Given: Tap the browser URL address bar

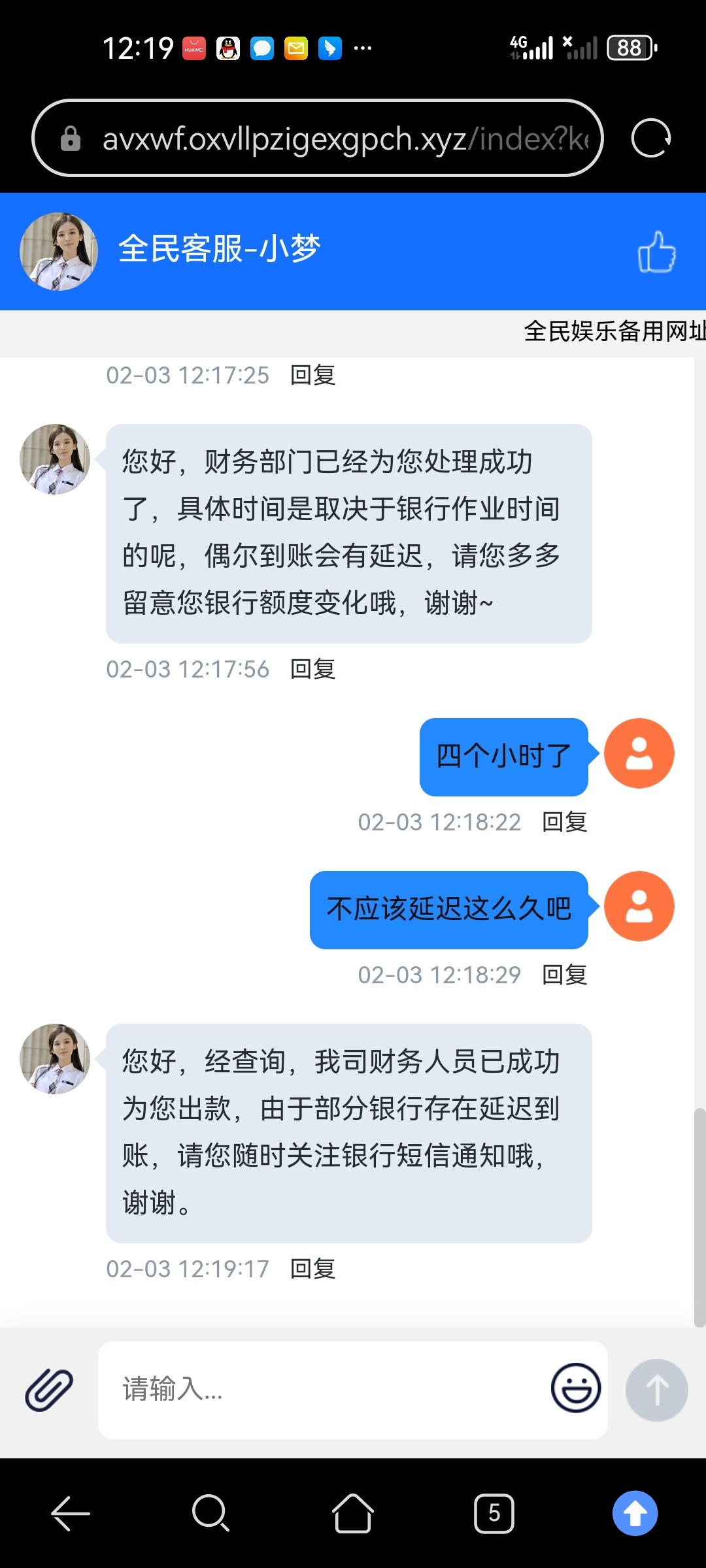Looking at the screenshot, I should coord(317,139).
